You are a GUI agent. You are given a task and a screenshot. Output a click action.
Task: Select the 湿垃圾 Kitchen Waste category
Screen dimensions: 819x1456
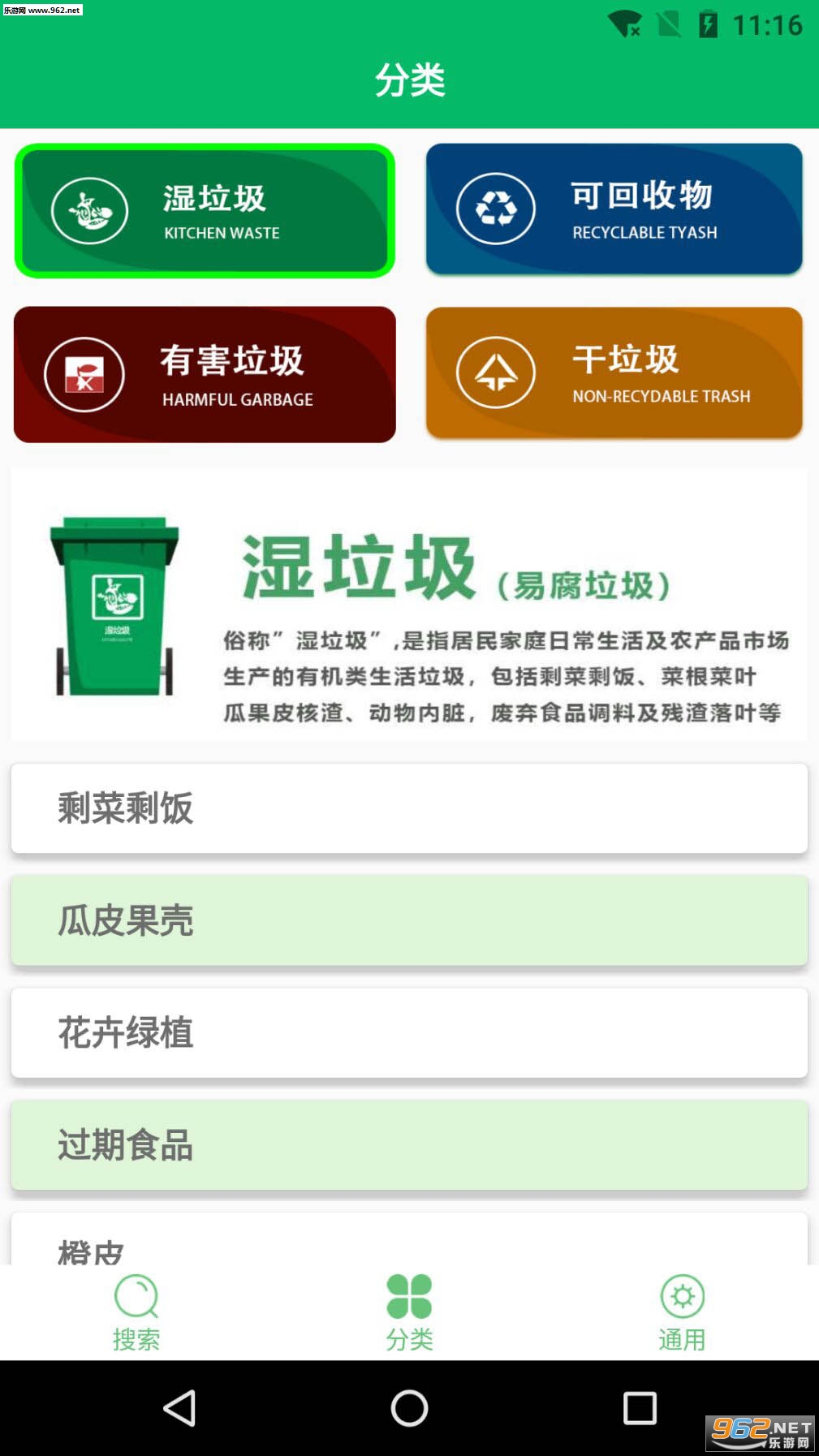click(x=205, y=211)
